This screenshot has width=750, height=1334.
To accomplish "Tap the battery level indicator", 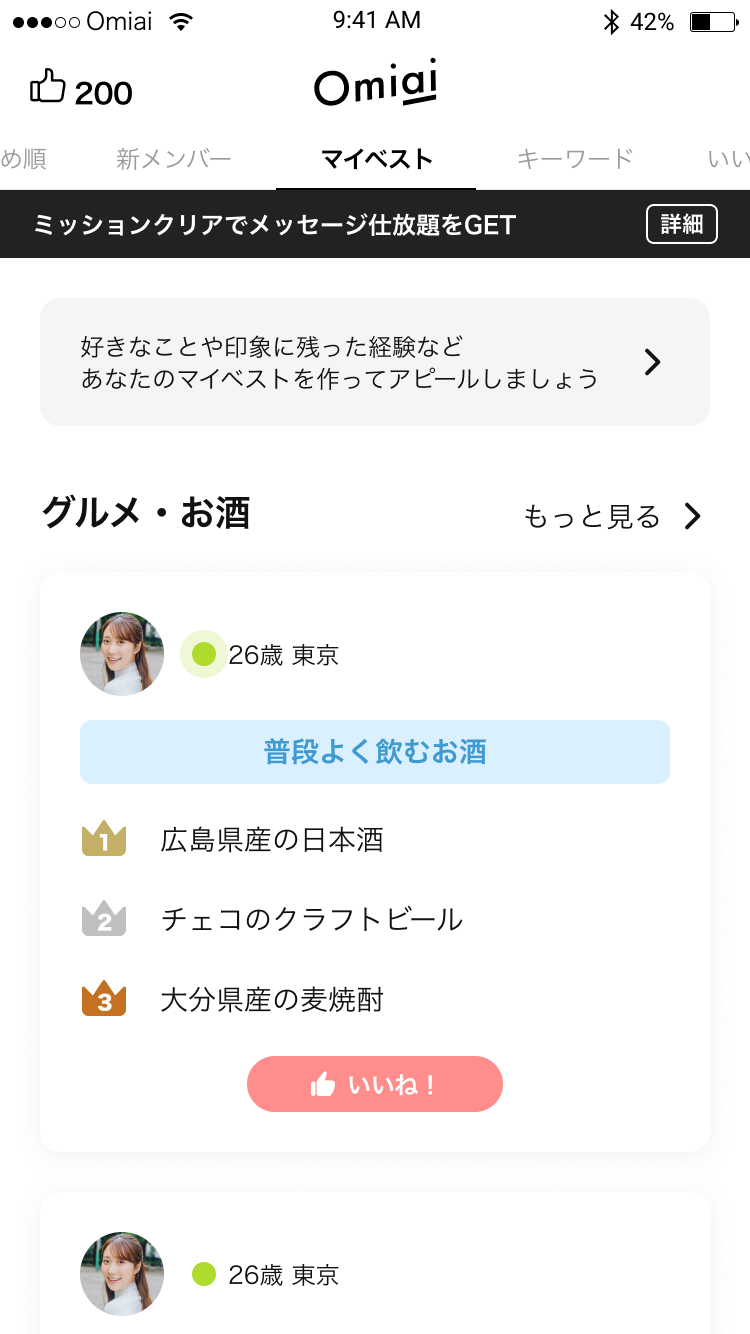I will [713, 20].
